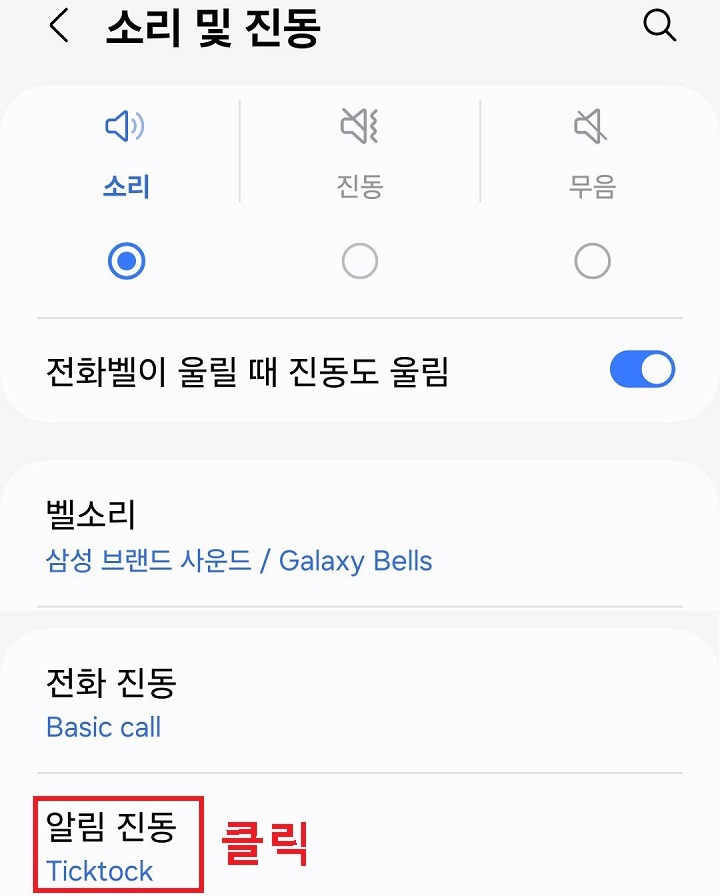Tap the vibrate phone icon
Image resolution: width=720 pixels, height=896 pixels.
click(x=359, y=126)
